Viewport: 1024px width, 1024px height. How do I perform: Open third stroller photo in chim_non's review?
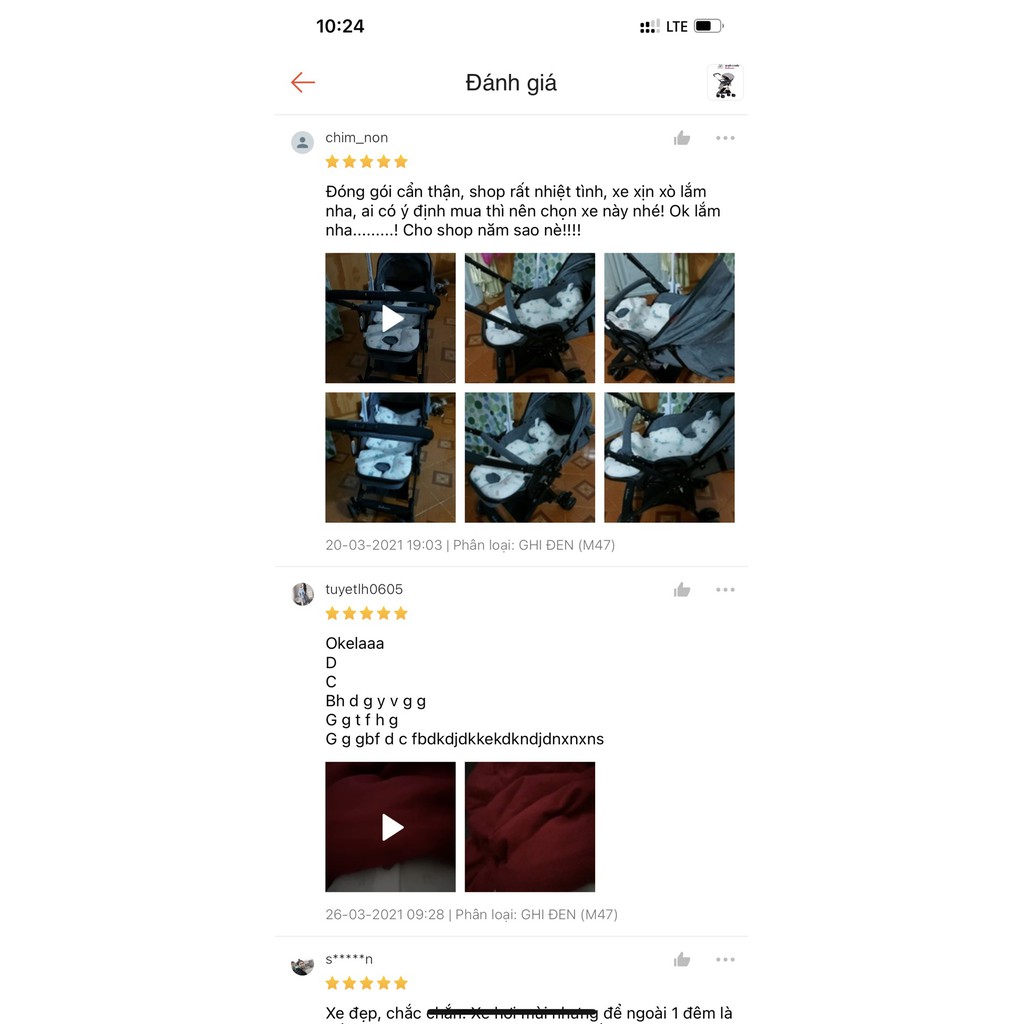pos(669,318)
